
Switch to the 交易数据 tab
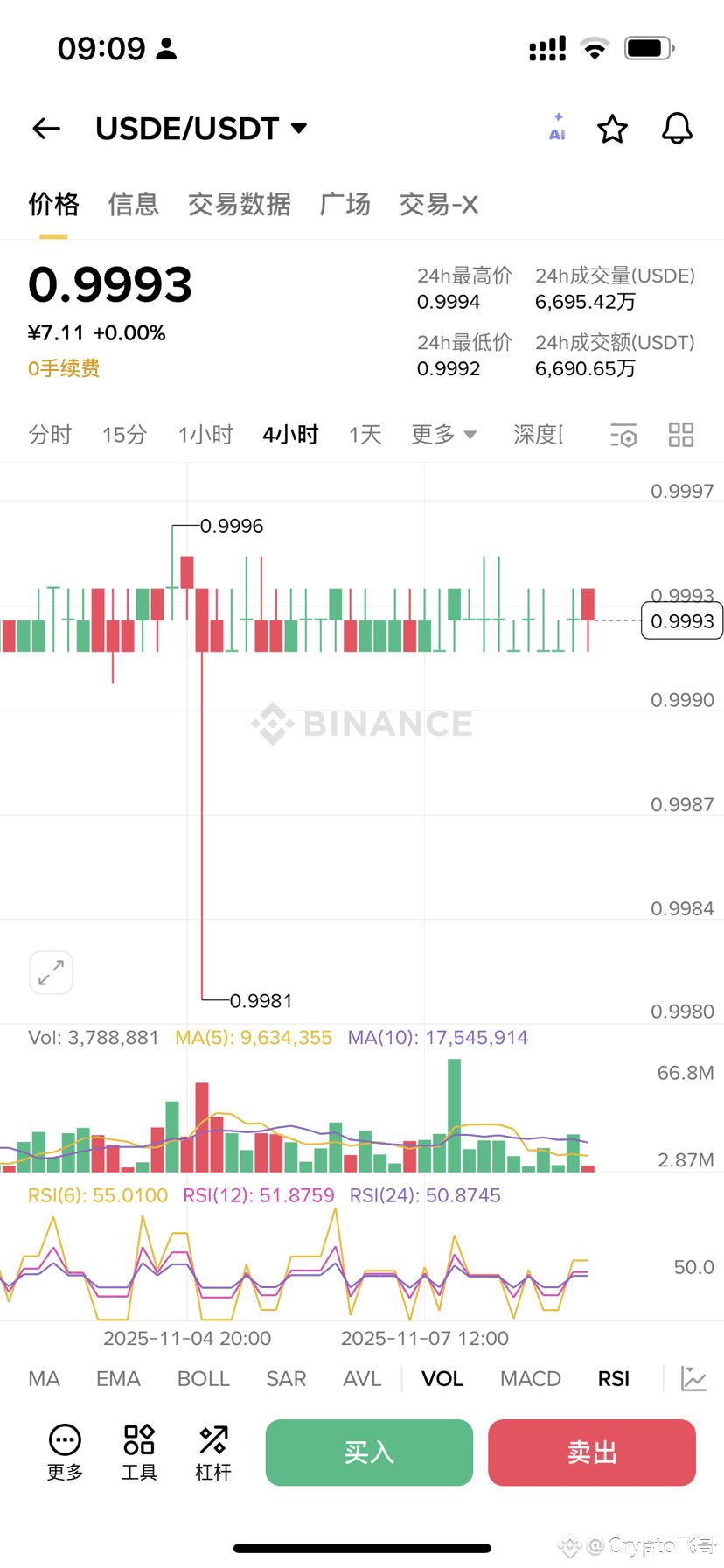pos(239,204)
